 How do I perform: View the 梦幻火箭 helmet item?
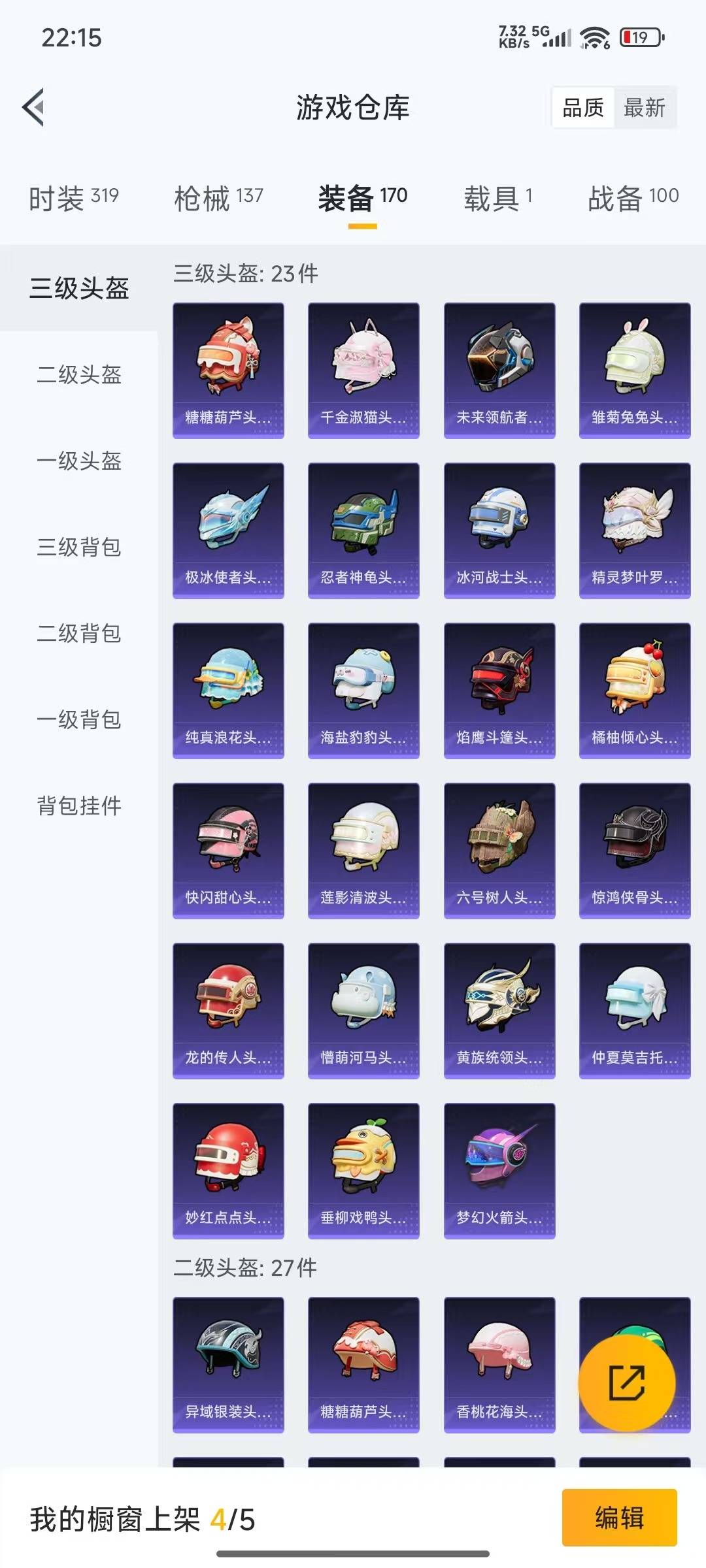click(x=499, y=1170)
